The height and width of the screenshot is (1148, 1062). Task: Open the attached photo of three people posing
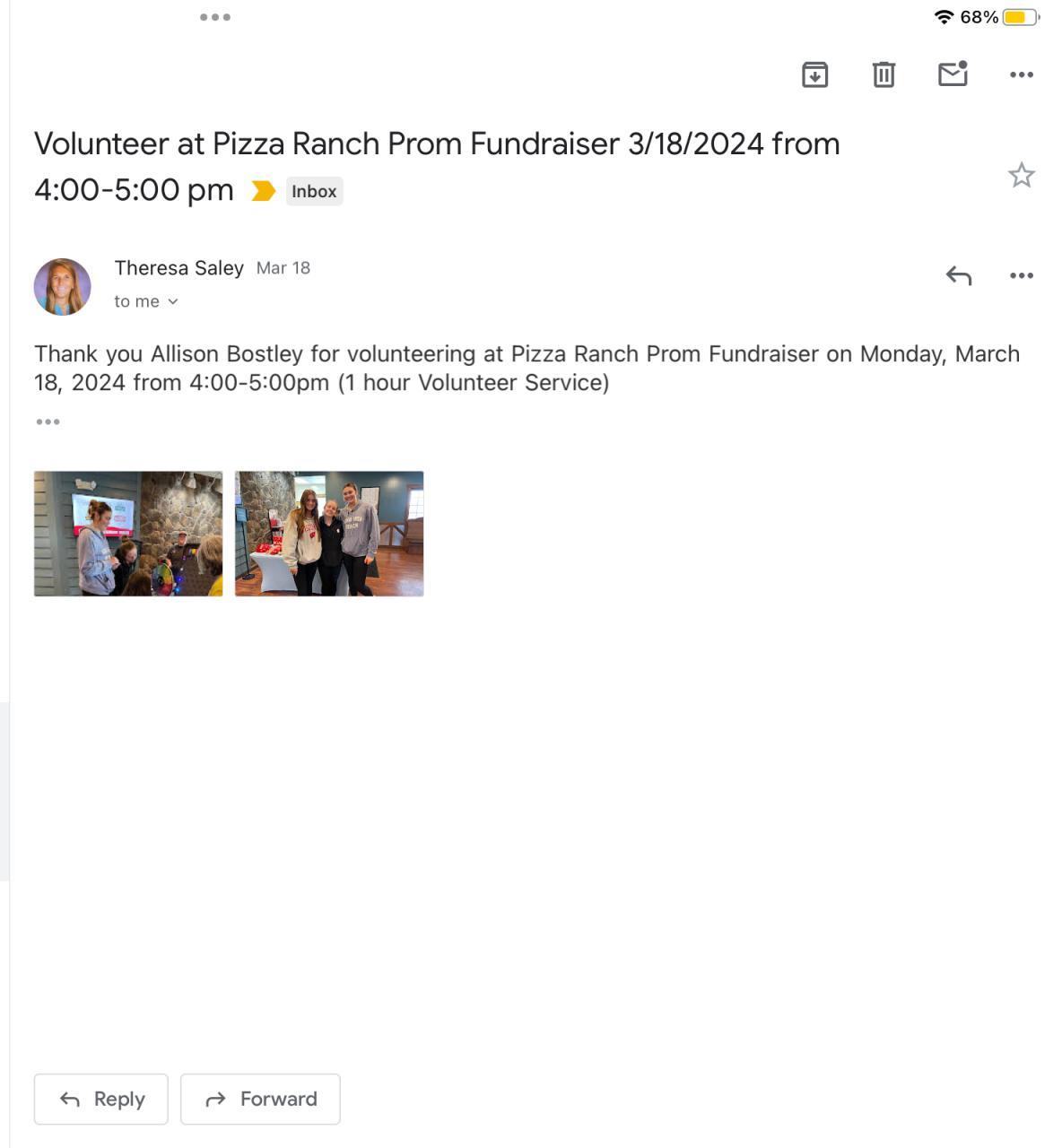pos(329,534)
